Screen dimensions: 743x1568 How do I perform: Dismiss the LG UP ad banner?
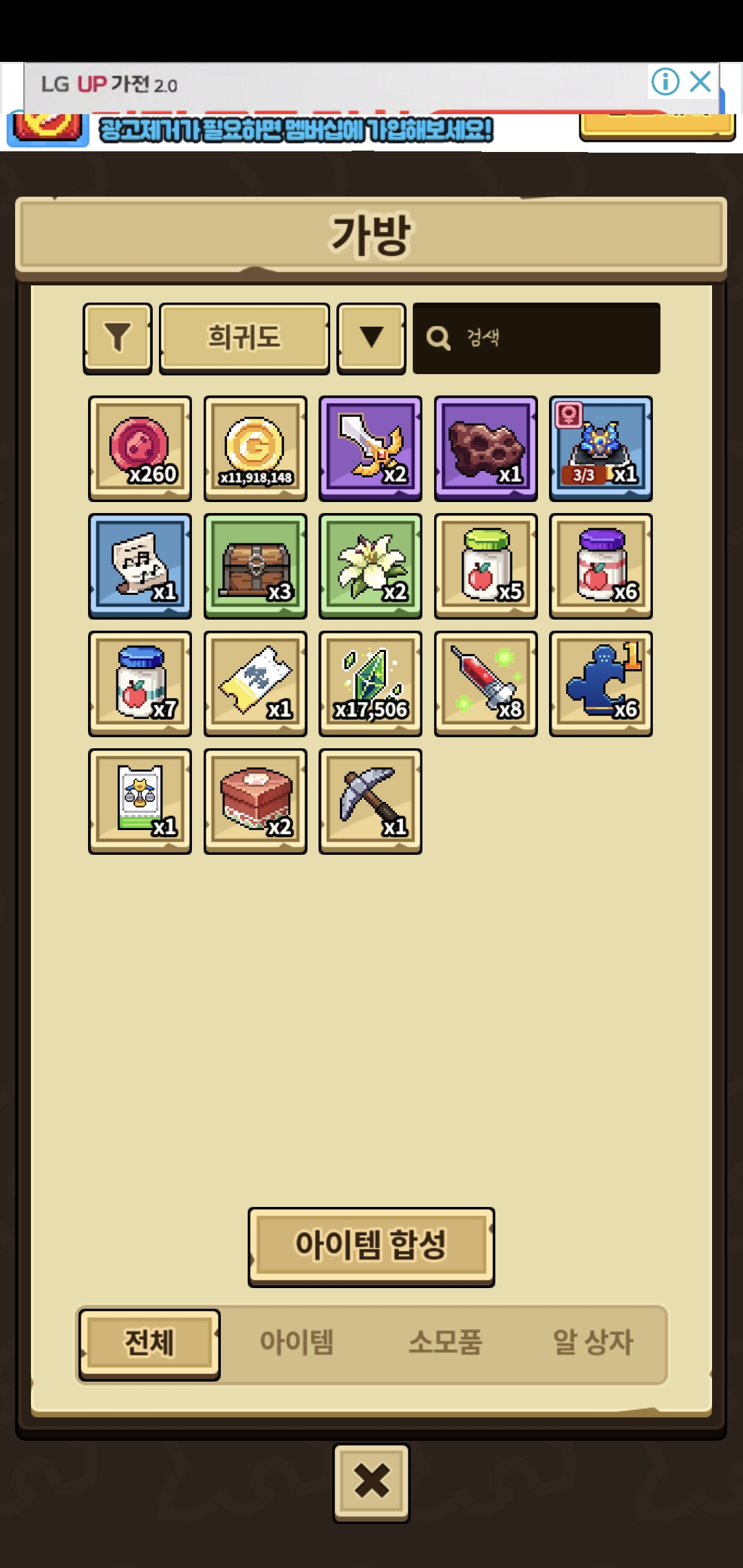click(x=700, y=82)
